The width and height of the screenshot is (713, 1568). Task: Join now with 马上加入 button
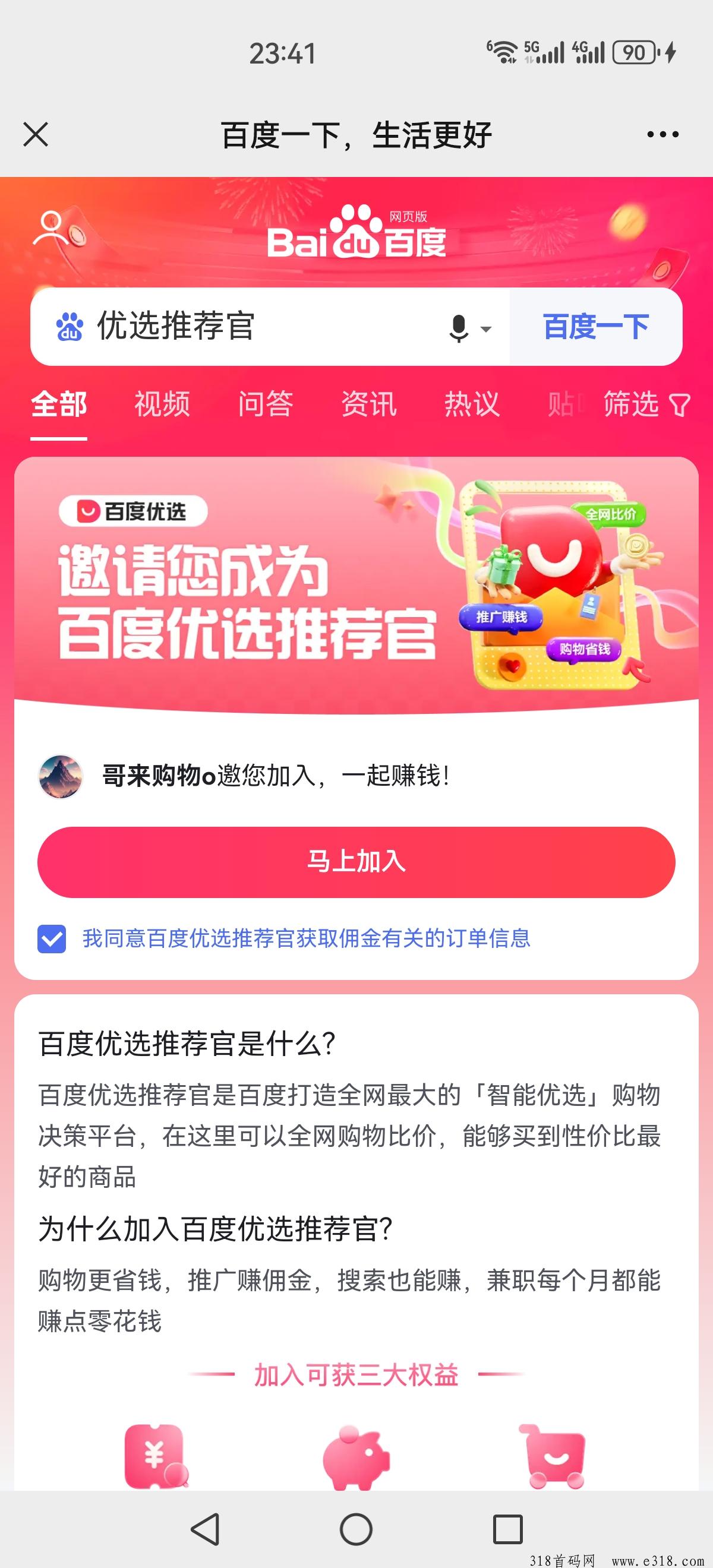356,862
